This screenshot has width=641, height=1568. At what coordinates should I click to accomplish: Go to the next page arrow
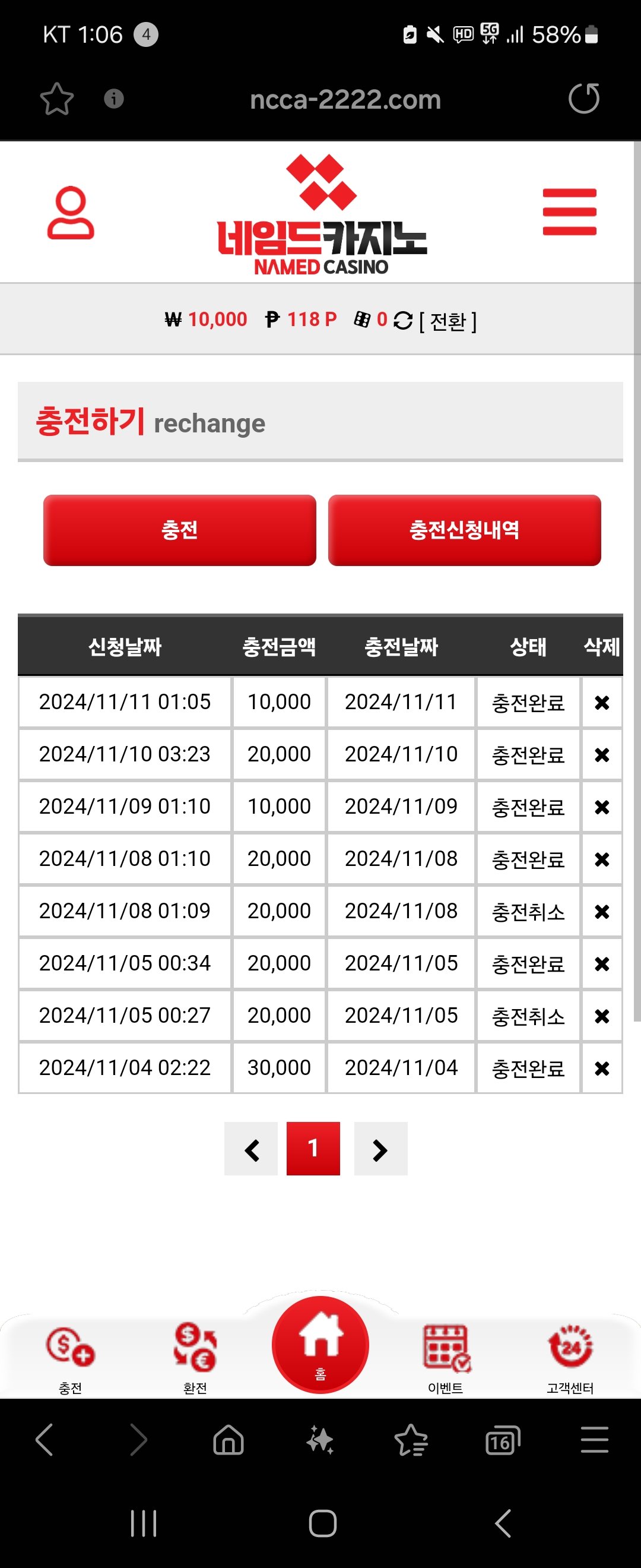point(380,1149)
